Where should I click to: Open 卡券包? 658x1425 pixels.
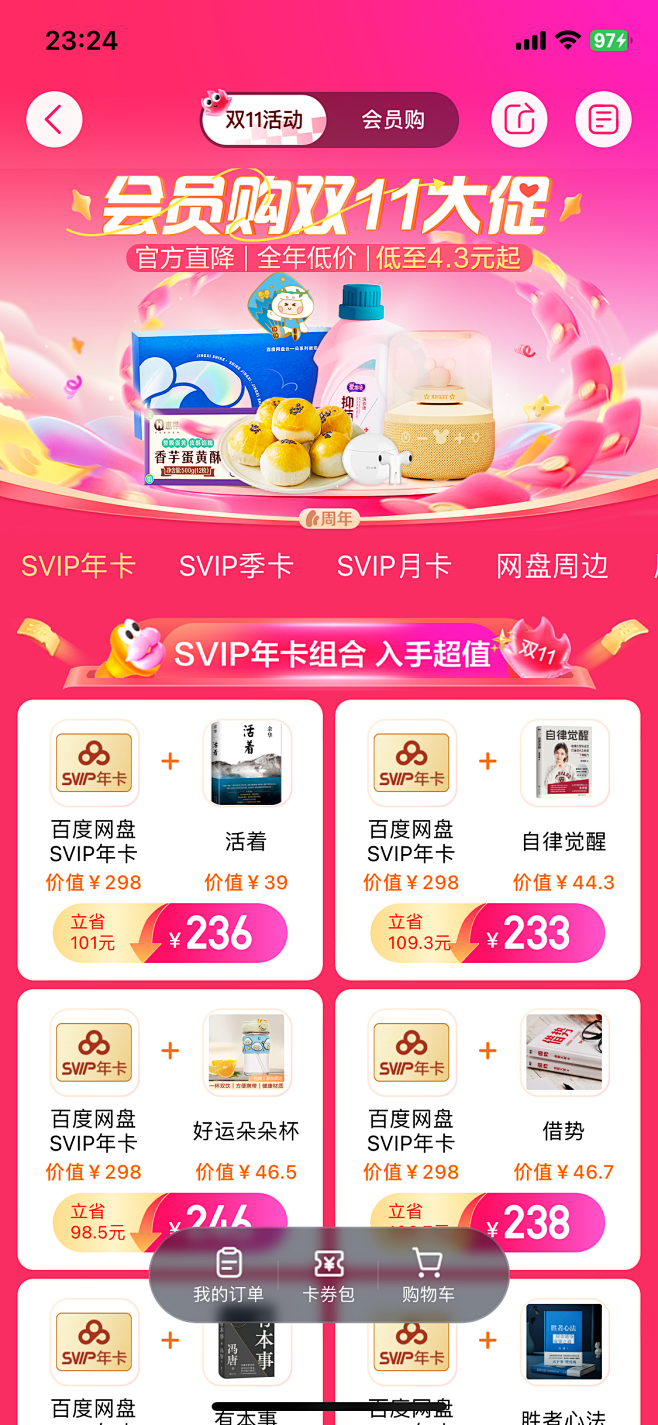tap(328, 1275)
